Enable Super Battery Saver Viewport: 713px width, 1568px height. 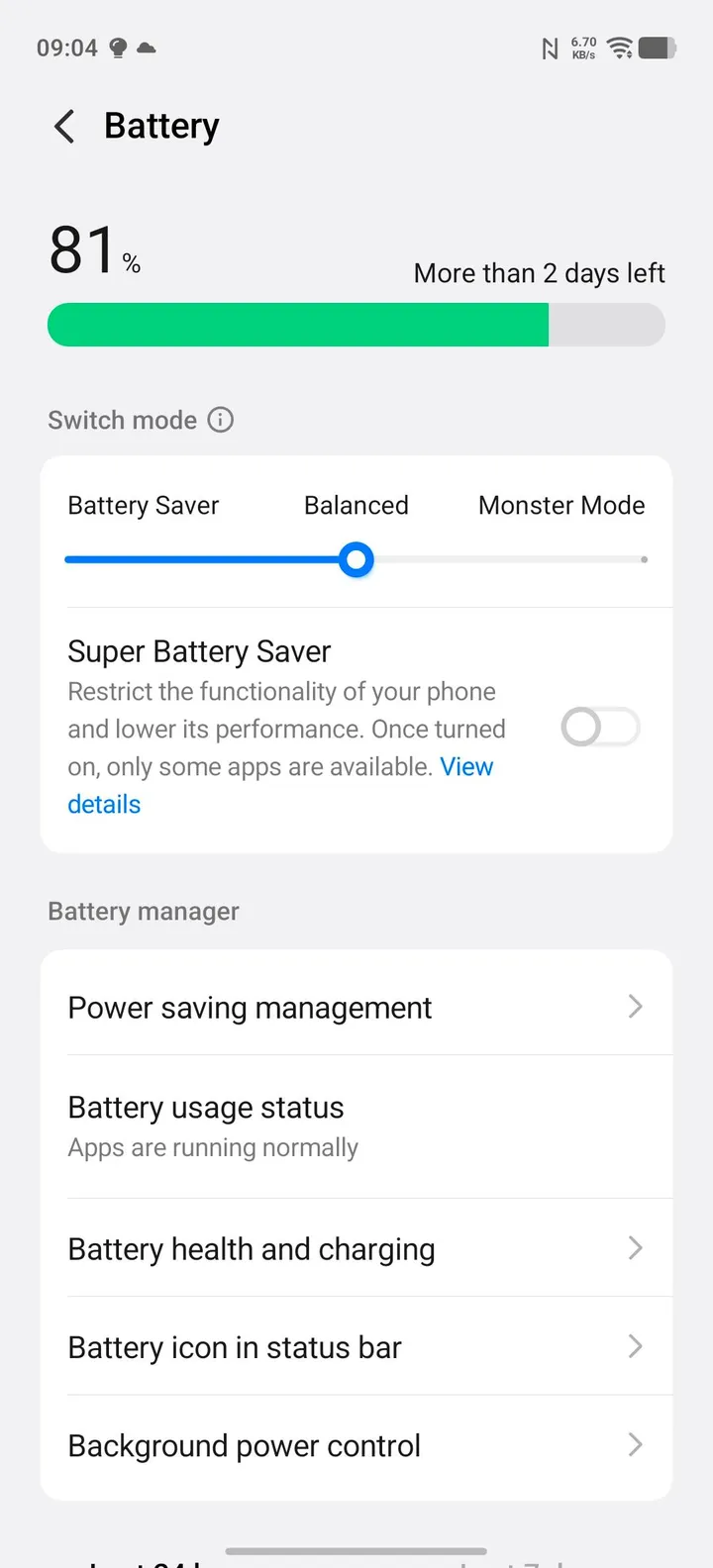pyautogui.click(x=600, y=728)
